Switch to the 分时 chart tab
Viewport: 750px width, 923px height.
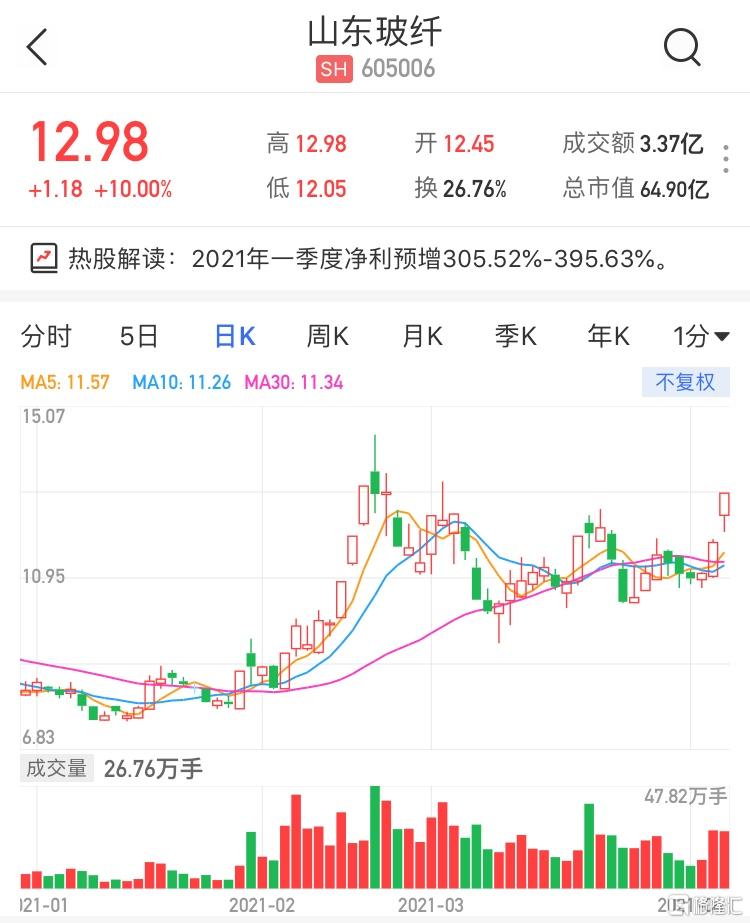pos(46,337)
